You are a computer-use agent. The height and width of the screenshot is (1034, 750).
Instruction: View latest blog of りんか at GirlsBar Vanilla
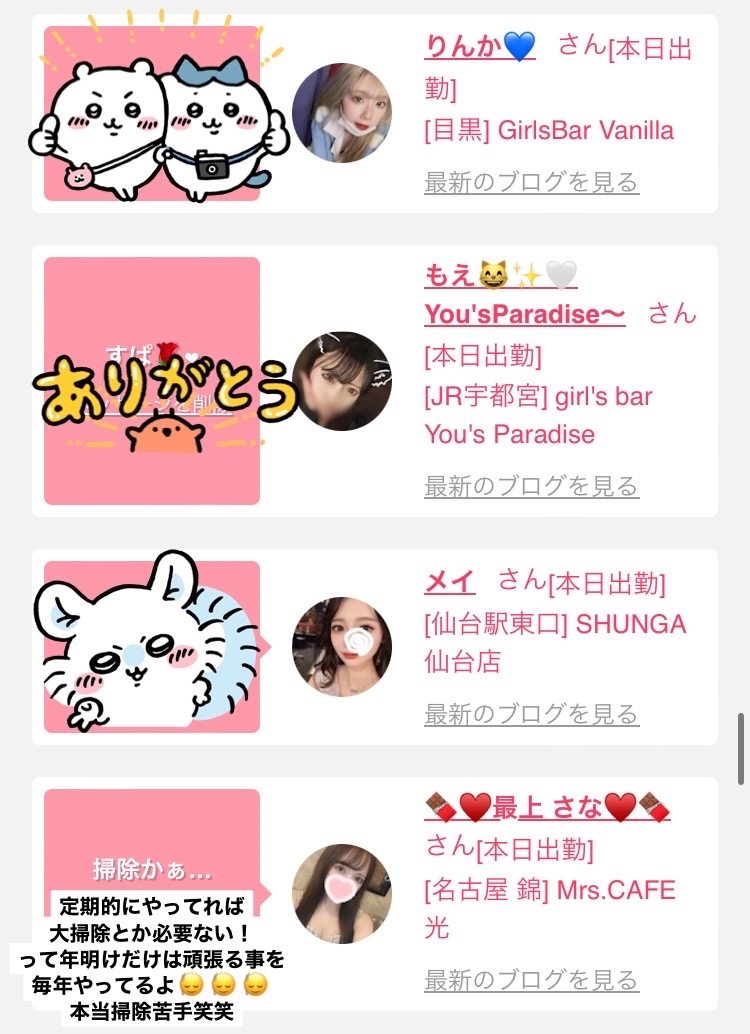coord(532,181)
